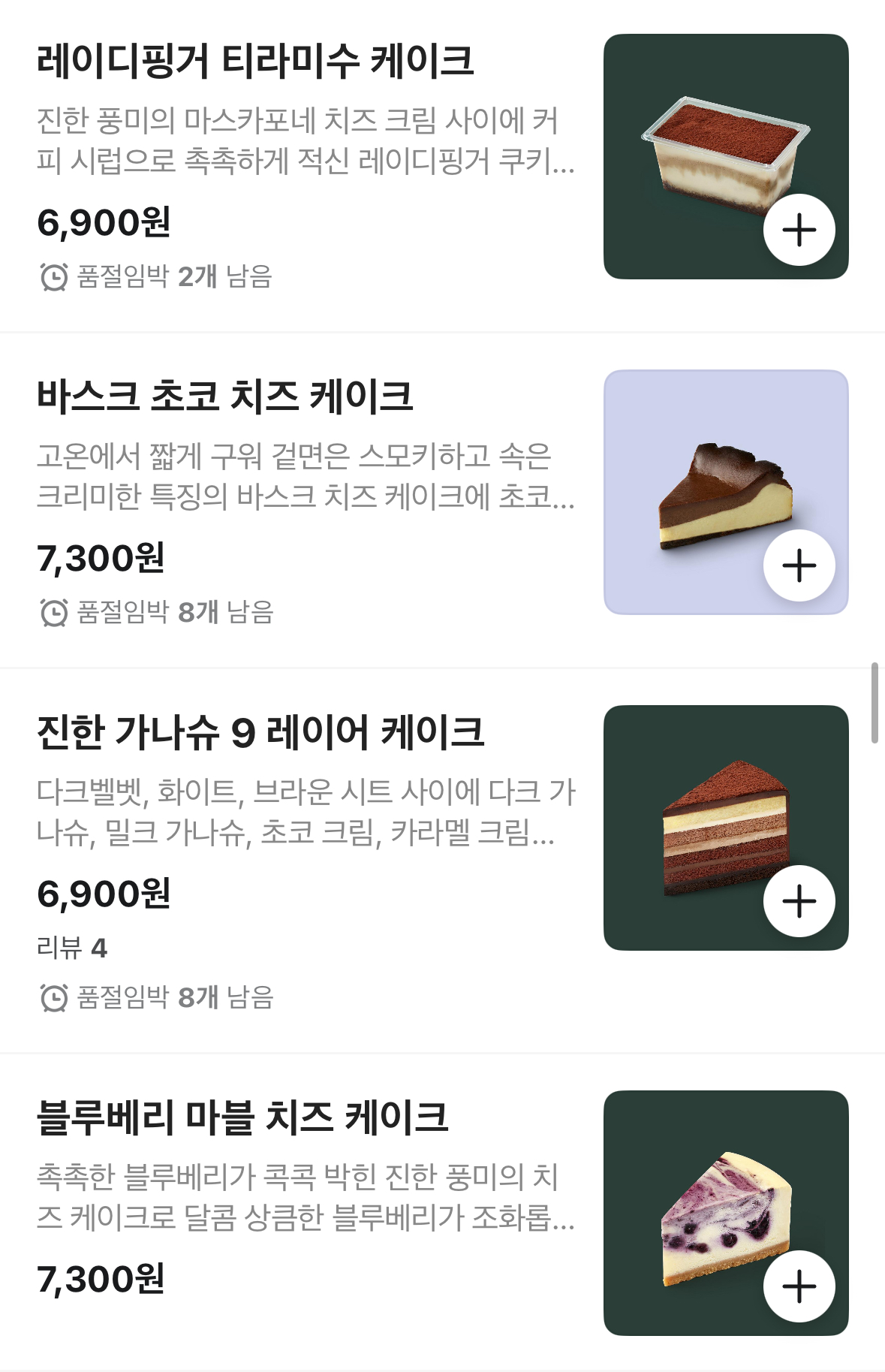885x1372 pixels.
Task: Select the 블루베리 마블 치즈 케이크 item
Action: (x=242, y=1117)
